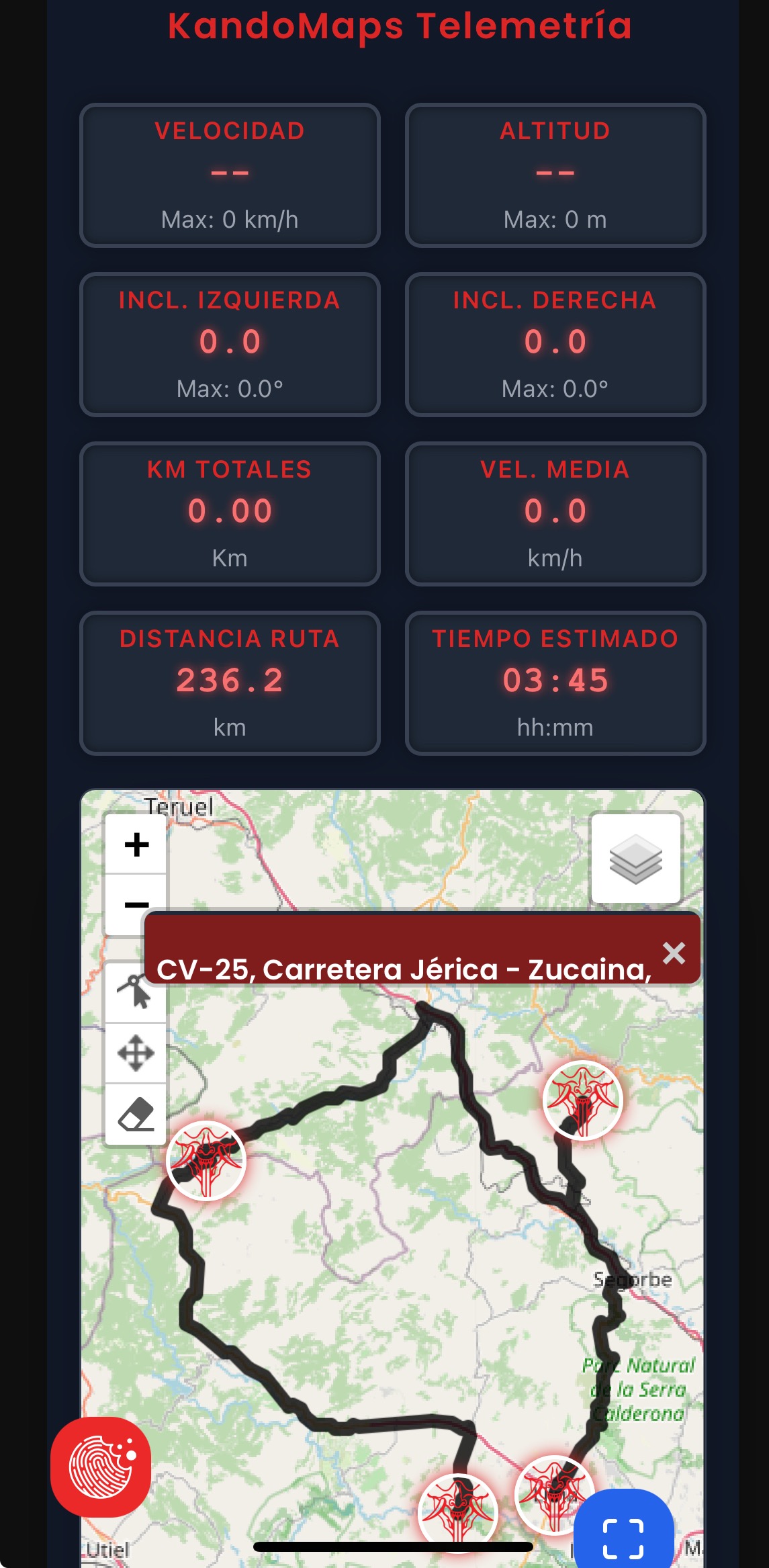Screen dimensions: 769x1568
Task: Open the map layers selector
Action: 635,859
